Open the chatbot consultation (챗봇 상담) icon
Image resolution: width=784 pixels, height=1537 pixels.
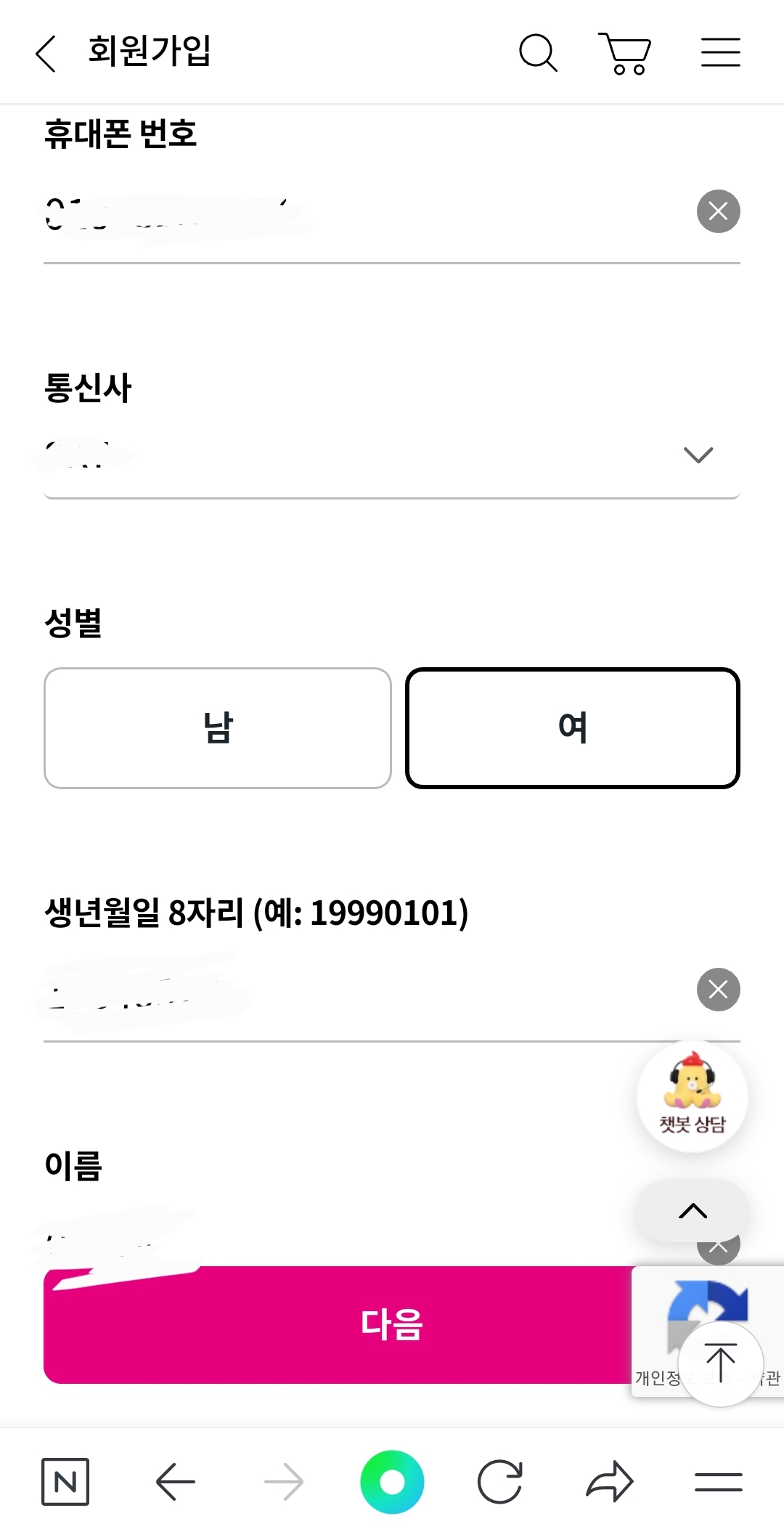(x=692, y=1096)
